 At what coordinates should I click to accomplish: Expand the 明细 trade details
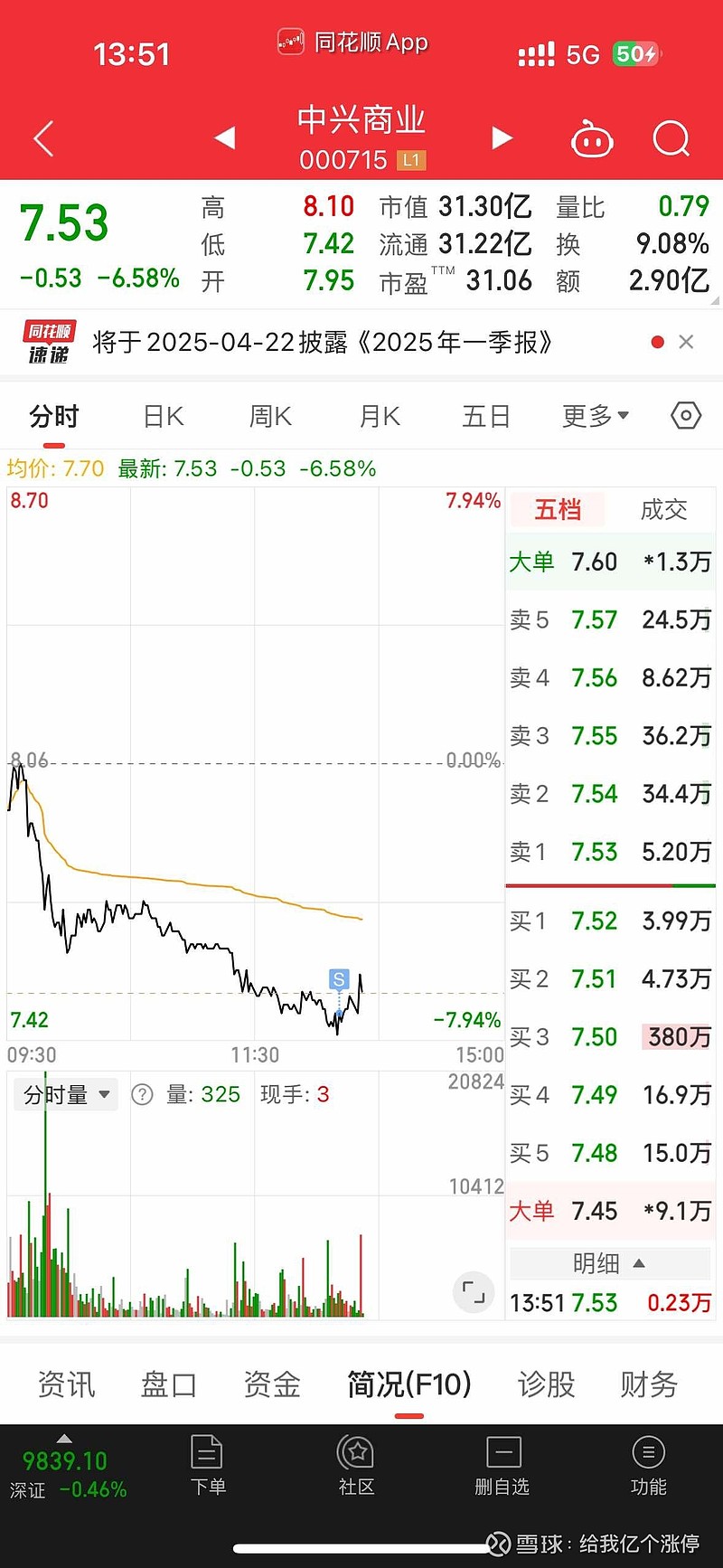click(x=610, y=1262)
